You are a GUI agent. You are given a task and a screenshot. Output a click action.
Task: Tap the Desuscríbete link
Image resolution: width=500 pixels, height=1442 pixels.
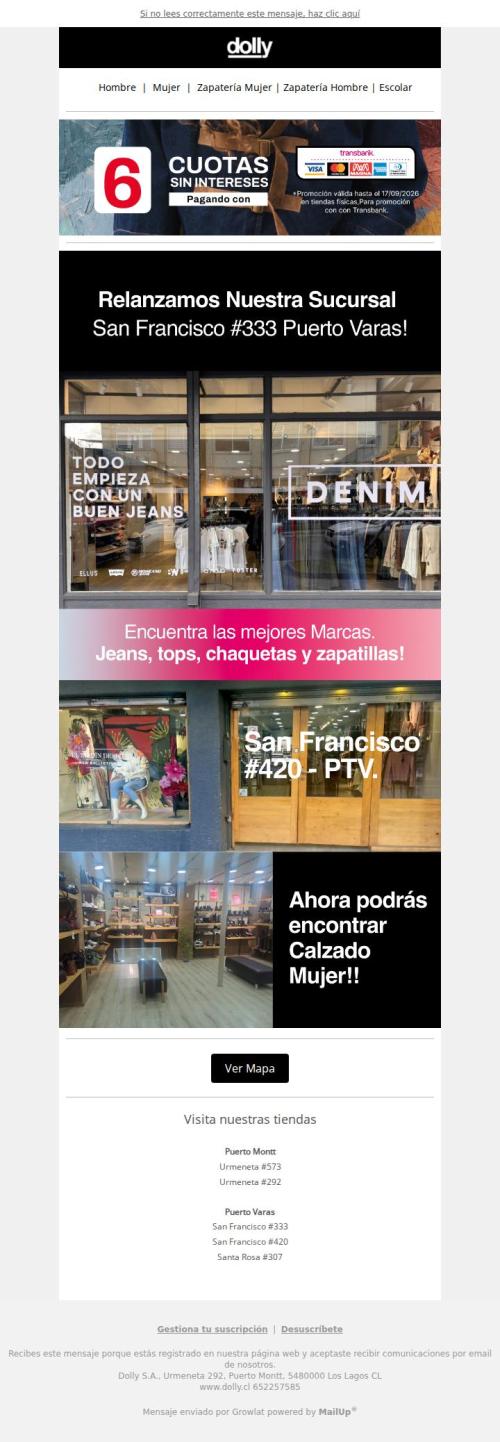pos(312,1329)
